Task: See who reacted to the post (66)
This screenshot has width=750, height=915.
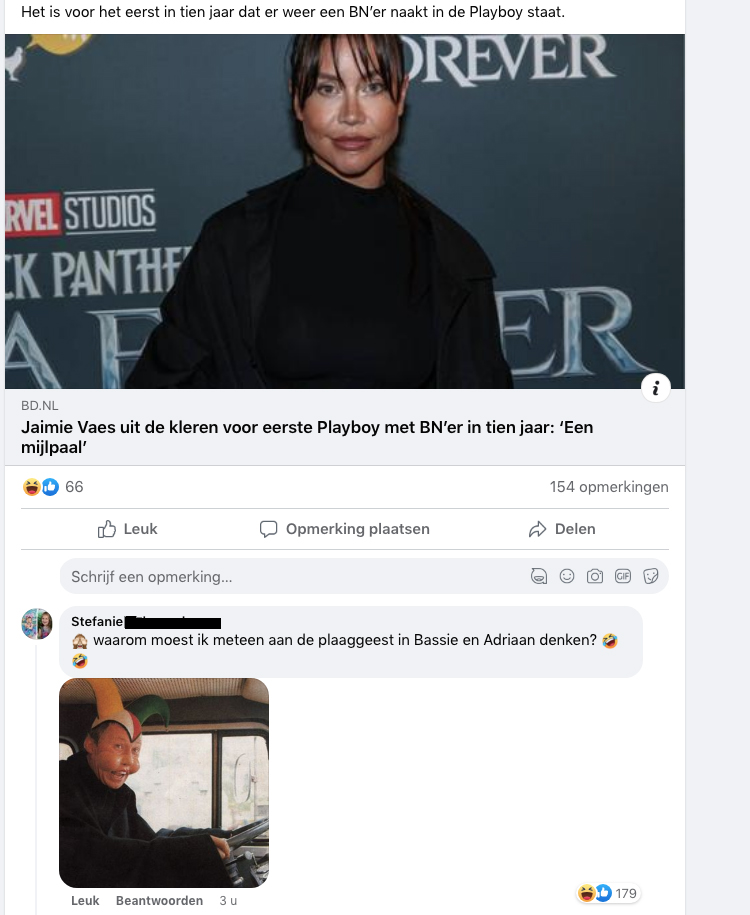Action: pos(54,487)
